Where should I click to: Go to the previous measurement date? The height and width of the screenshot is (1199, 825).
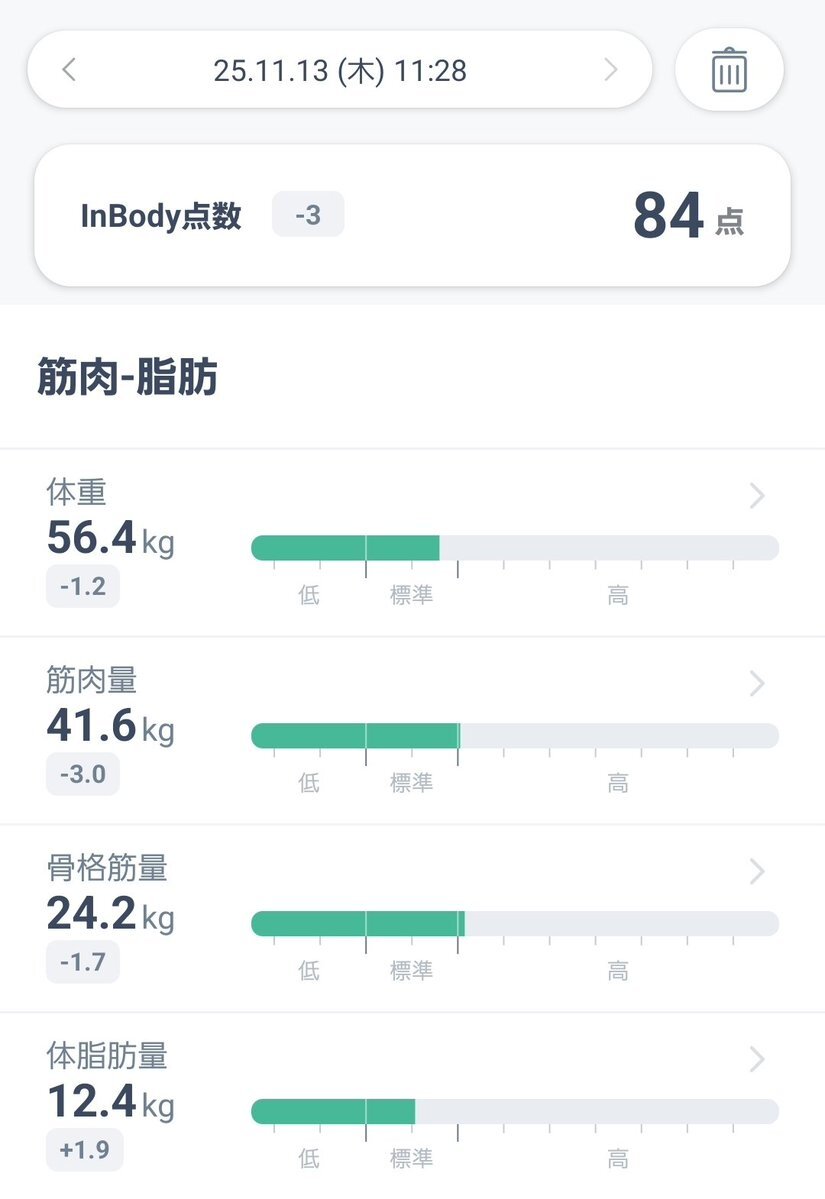tap(69, 70)
